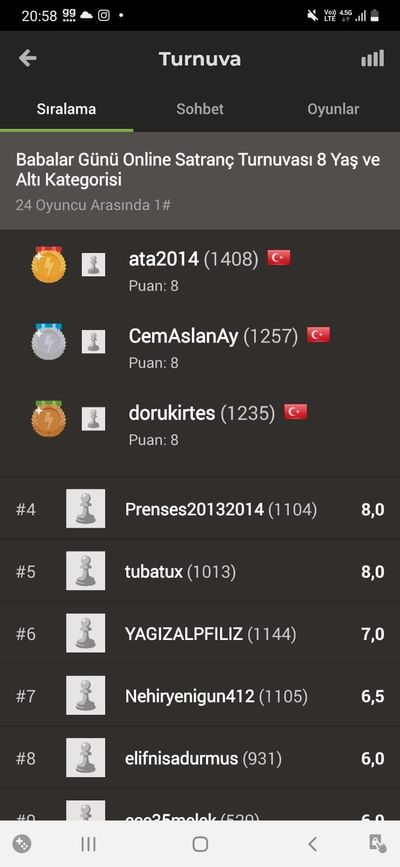Select elifnisadurmus in the standings

[x=200, y=759]
